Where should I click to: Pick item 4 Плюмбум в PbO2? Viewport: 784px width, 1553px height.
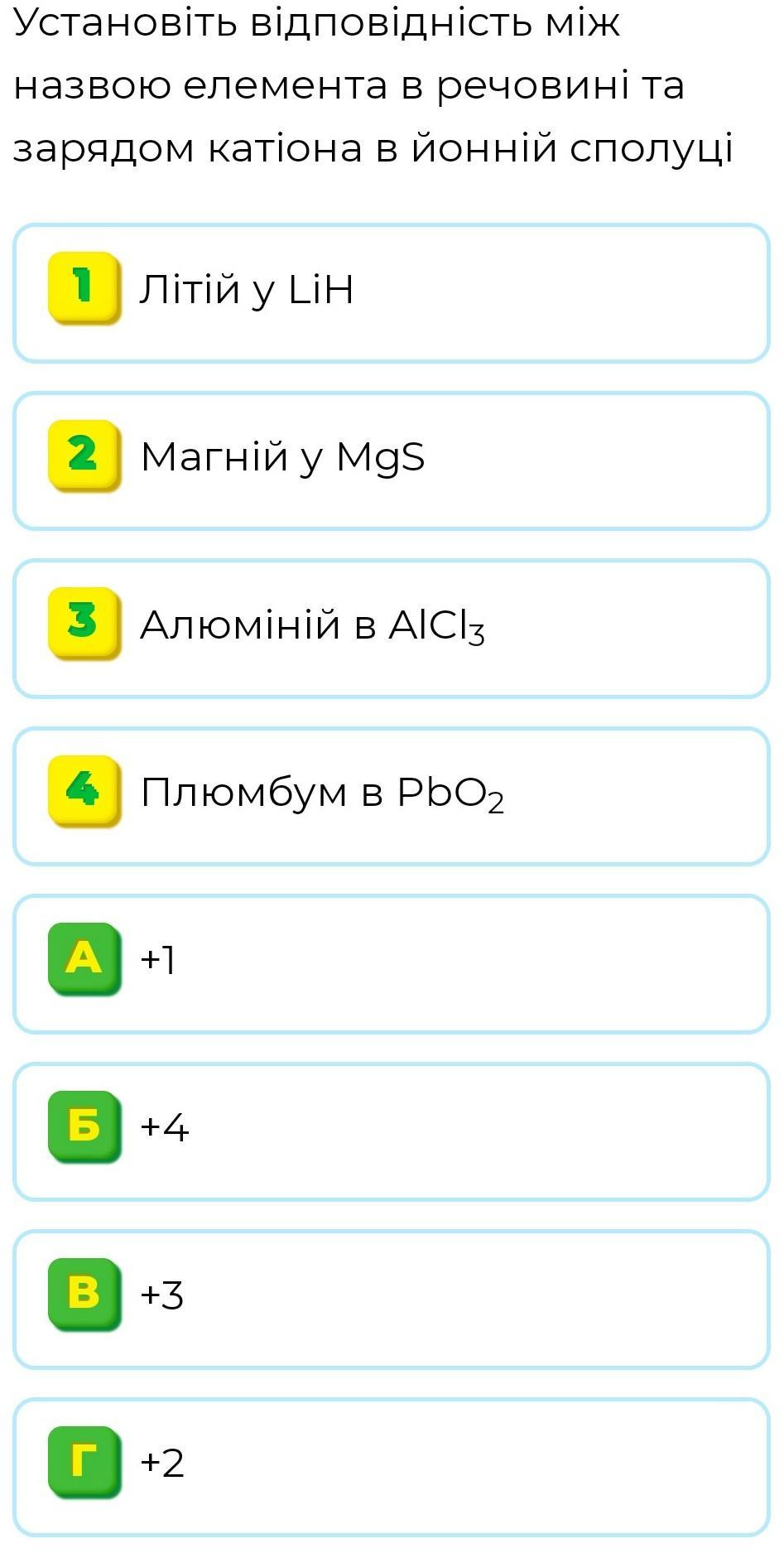pos(392,797)
